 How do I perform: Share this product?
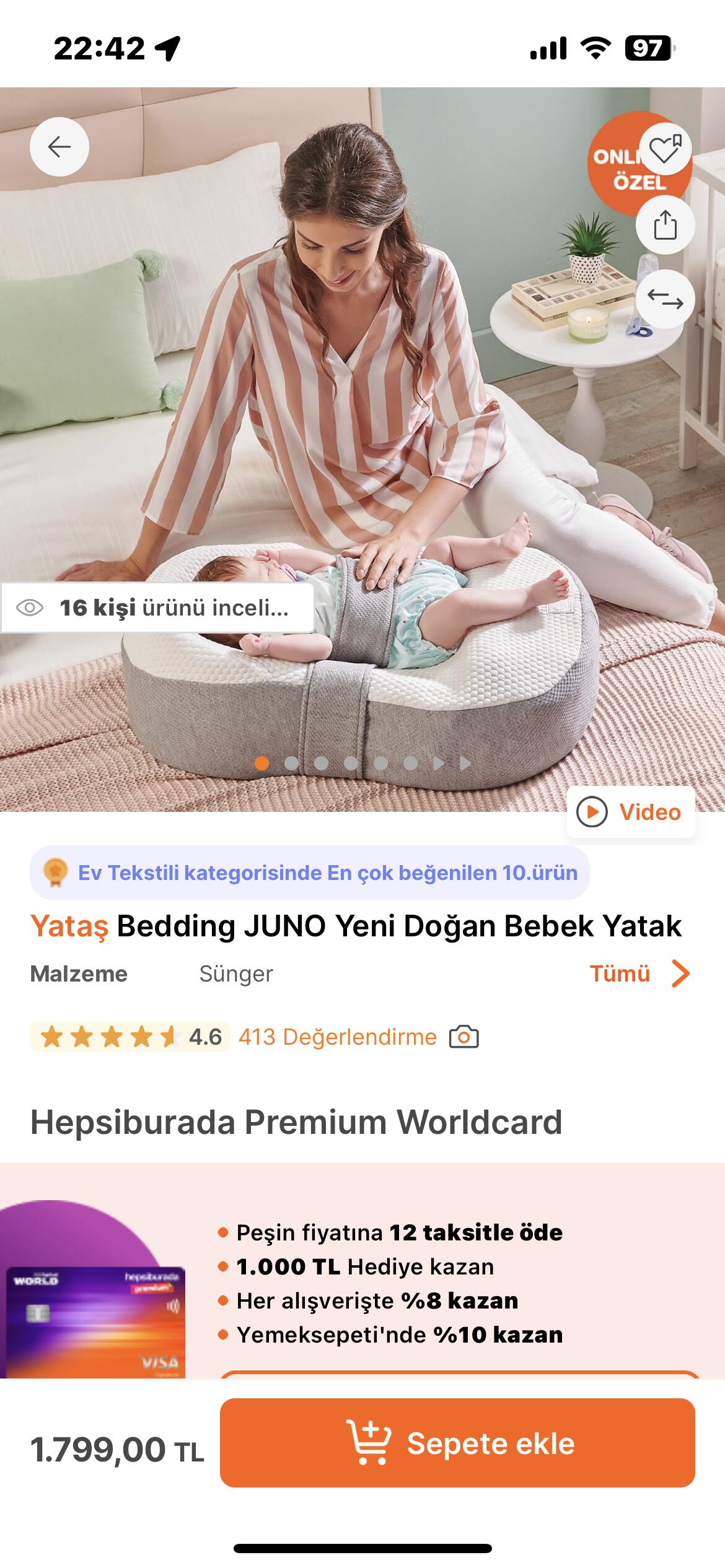point(665,225)
